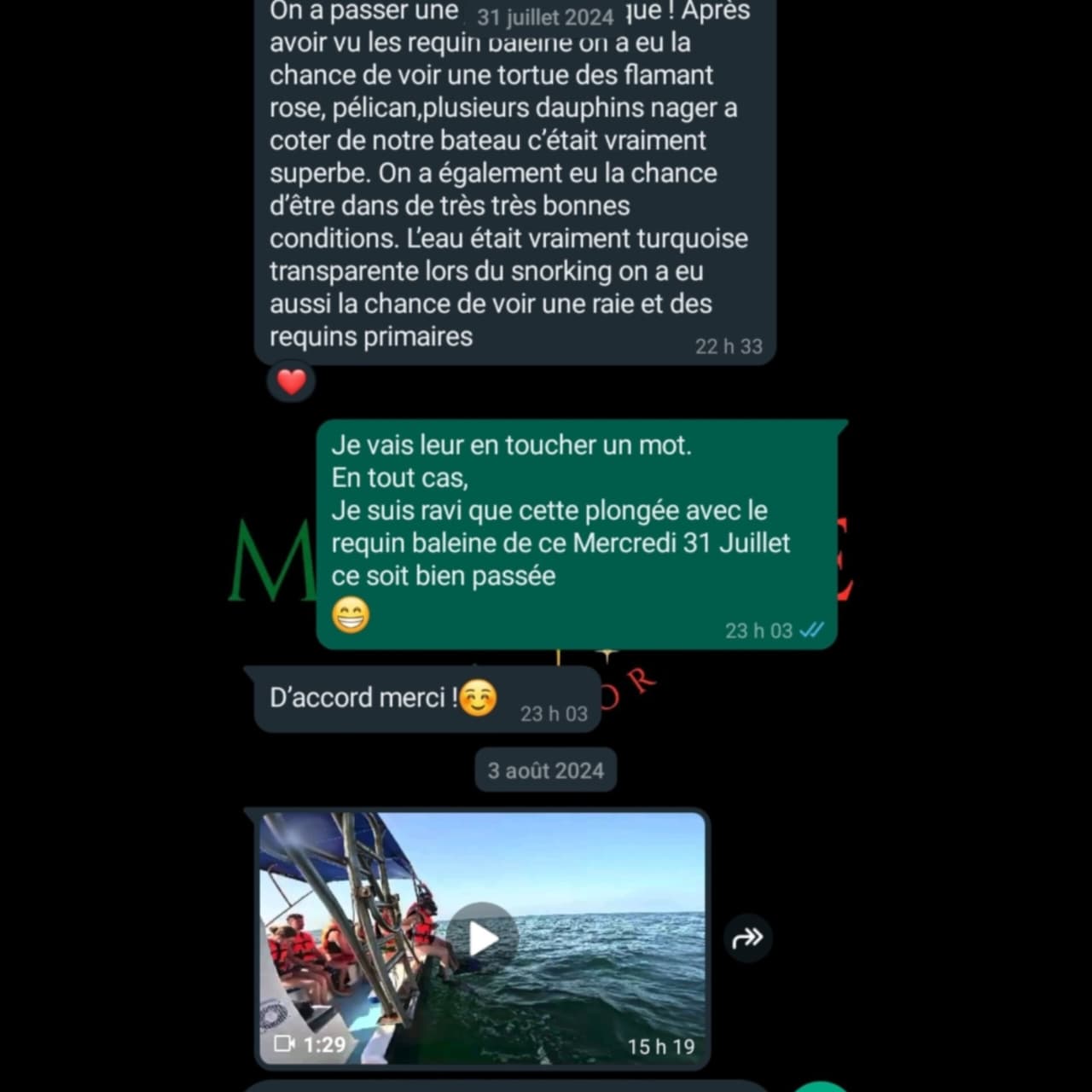Open the red heart reaction
The height and width of the screenshot is (1092, 1092).
click(x=292, y=381)
